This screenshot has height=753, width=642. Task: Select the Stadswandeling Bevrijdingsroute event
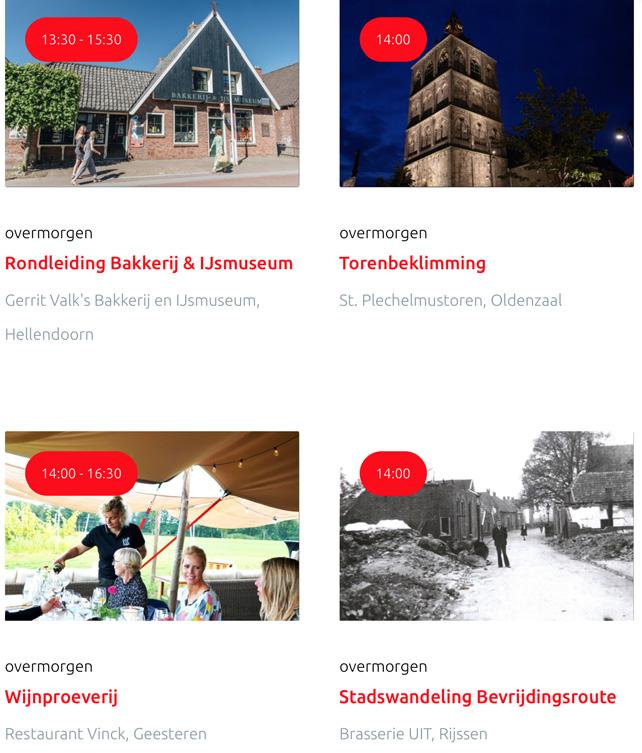[477, 697]
